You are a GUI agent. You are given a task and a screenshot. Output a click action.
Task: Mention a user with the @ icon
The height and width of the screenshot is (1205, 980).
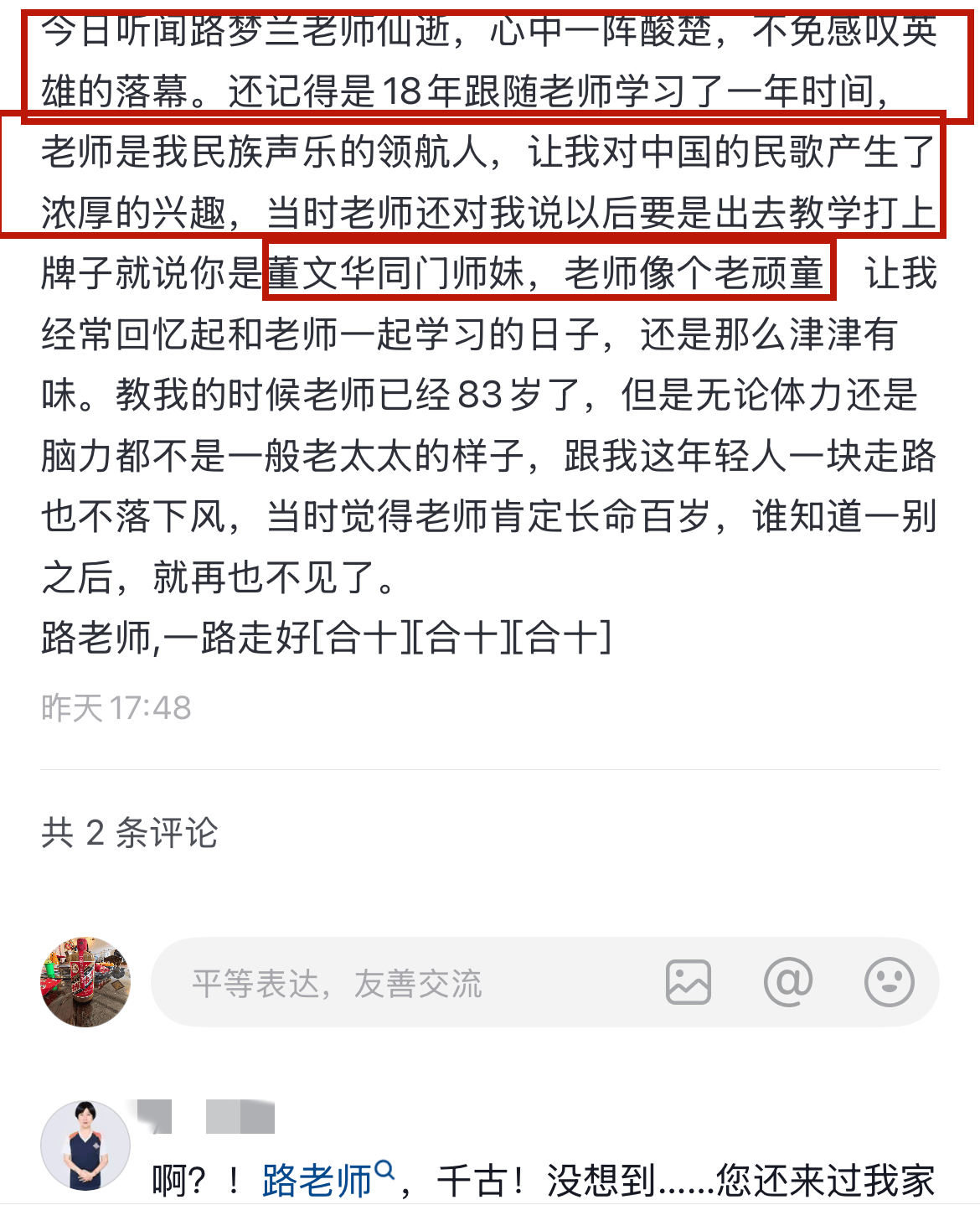788,982
